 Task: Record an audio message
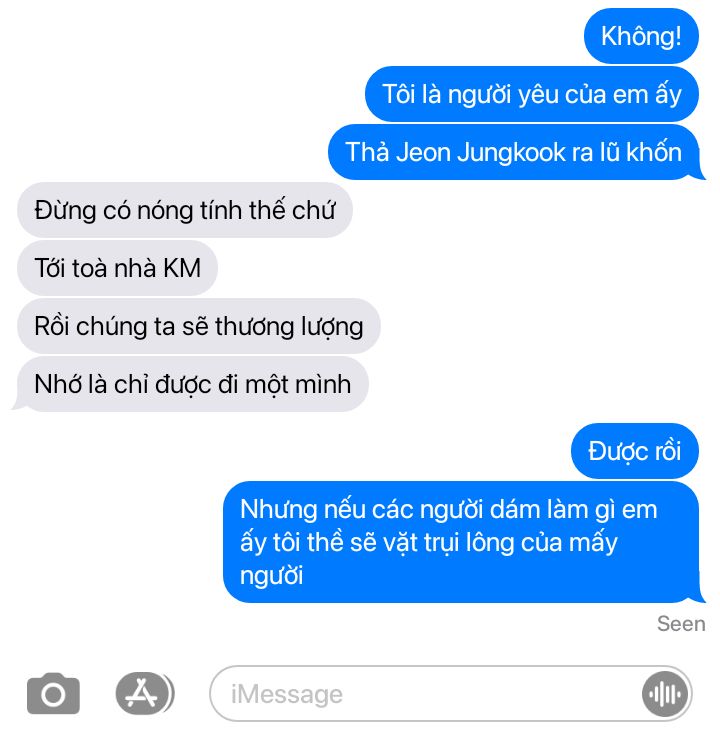(664, 693)
